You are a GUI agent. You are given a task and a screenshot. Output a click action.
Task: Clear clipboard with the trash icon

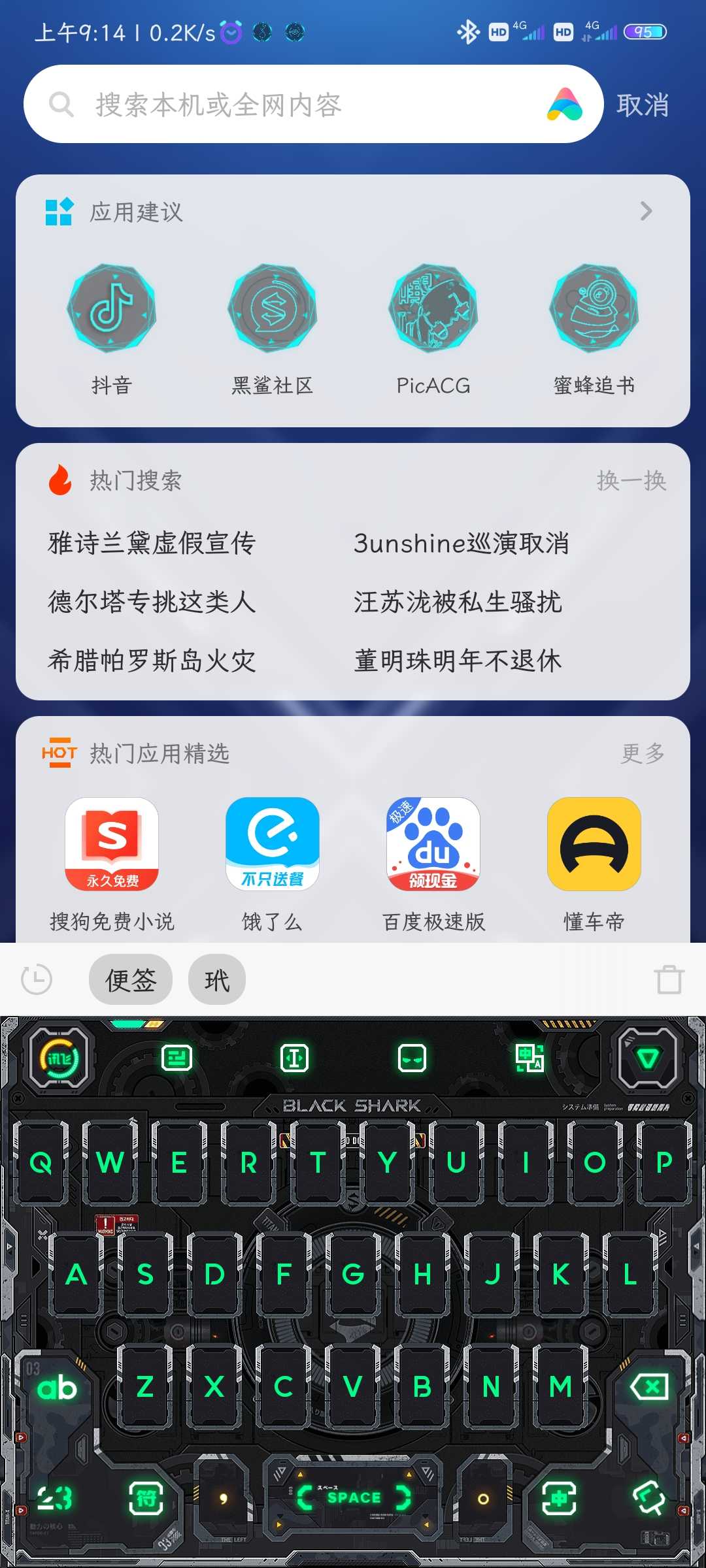click(x=669, y=980)
